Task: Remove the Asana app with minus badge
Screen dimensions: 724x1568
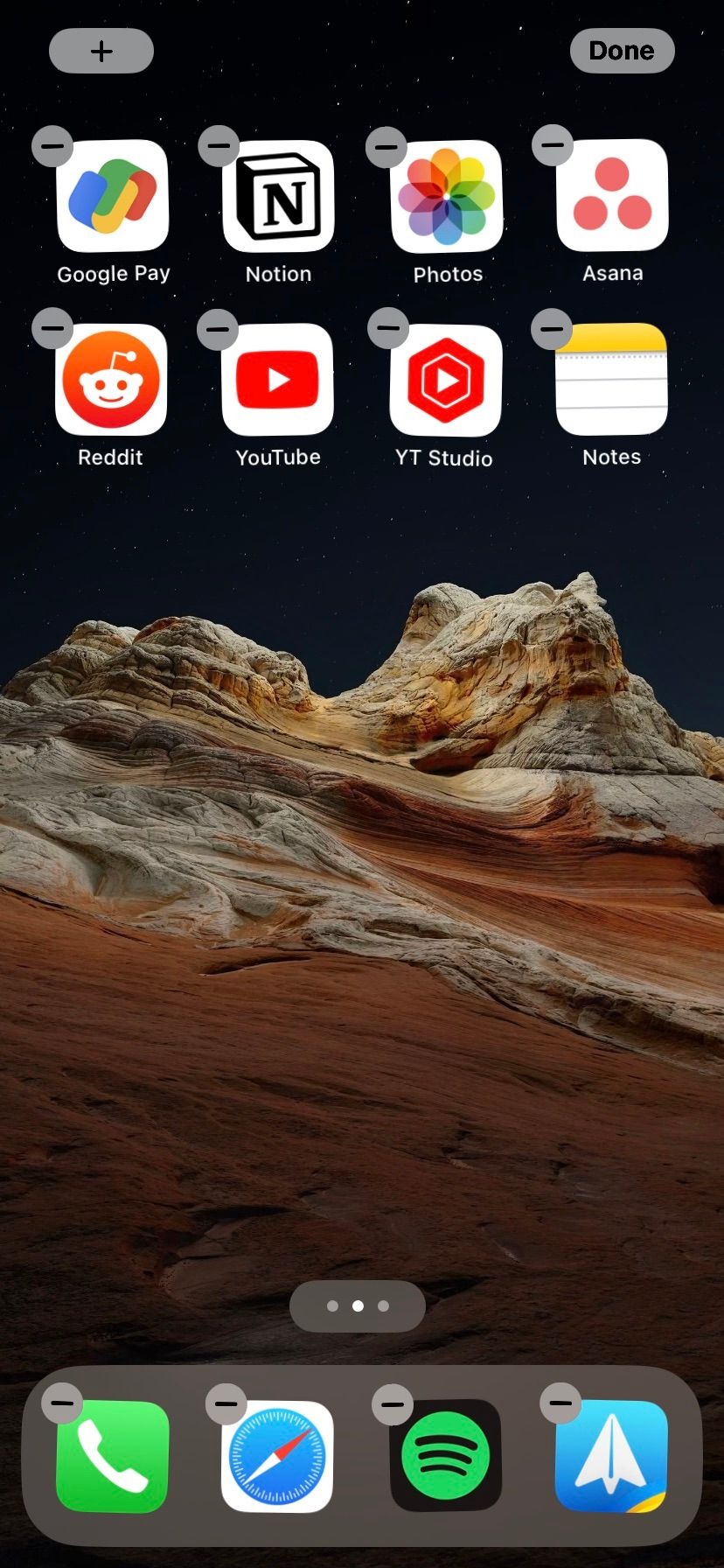Action: click(x=553, y=146)
